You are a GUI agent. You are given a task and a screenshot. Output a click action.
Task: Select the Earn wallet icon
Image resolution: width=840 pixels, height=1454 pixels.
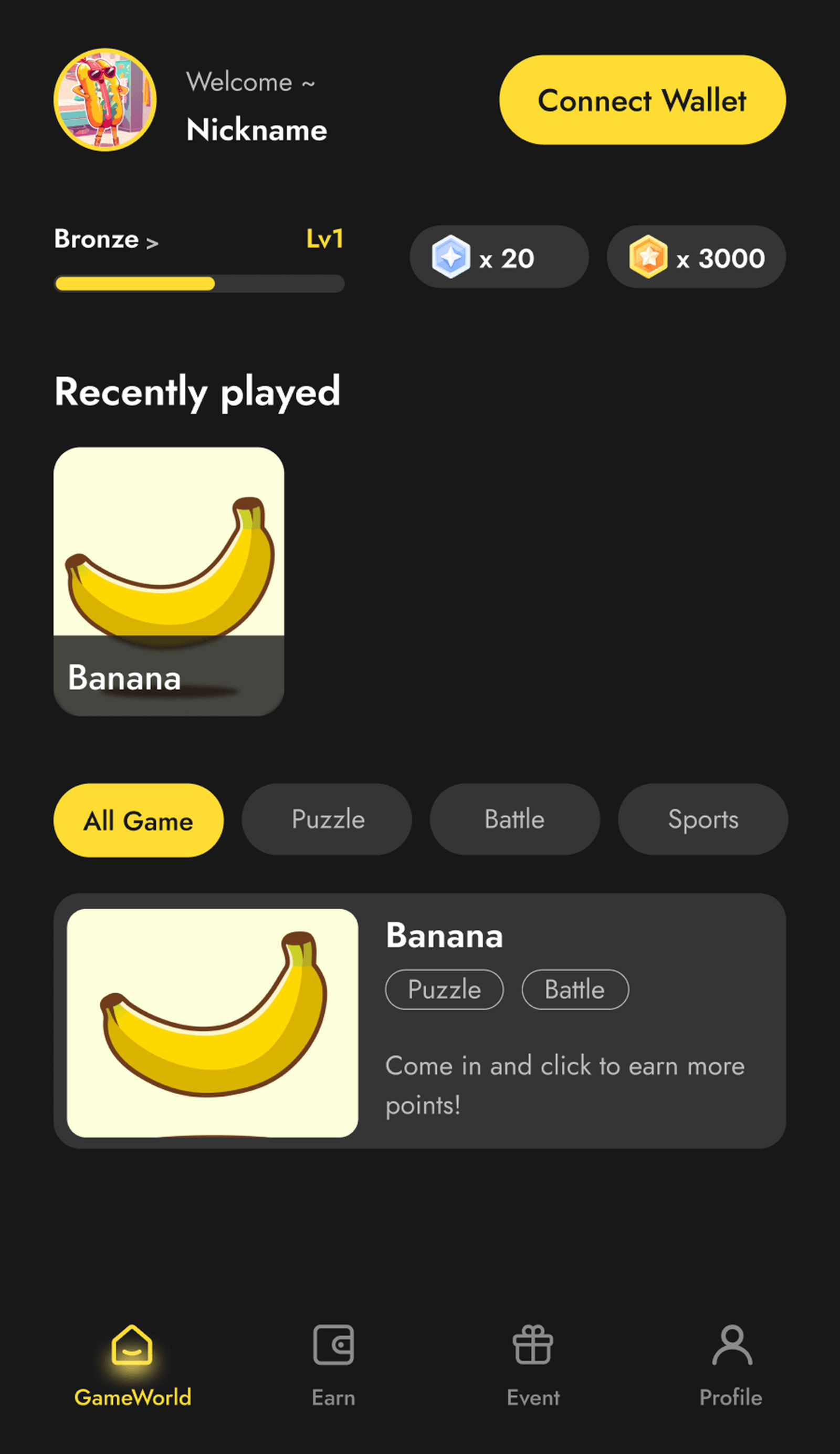tap(333, 1347)
